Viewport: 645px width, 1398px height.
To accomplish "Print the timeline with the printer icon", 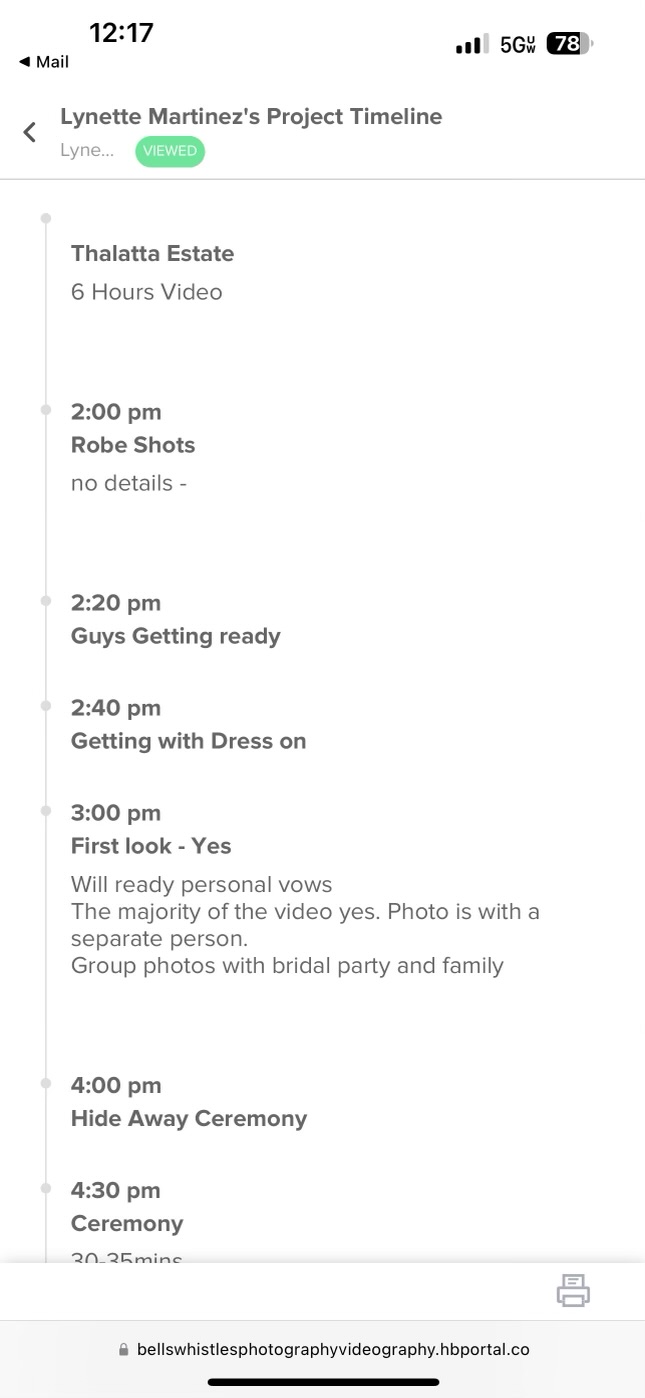I will pos(573,1290).
